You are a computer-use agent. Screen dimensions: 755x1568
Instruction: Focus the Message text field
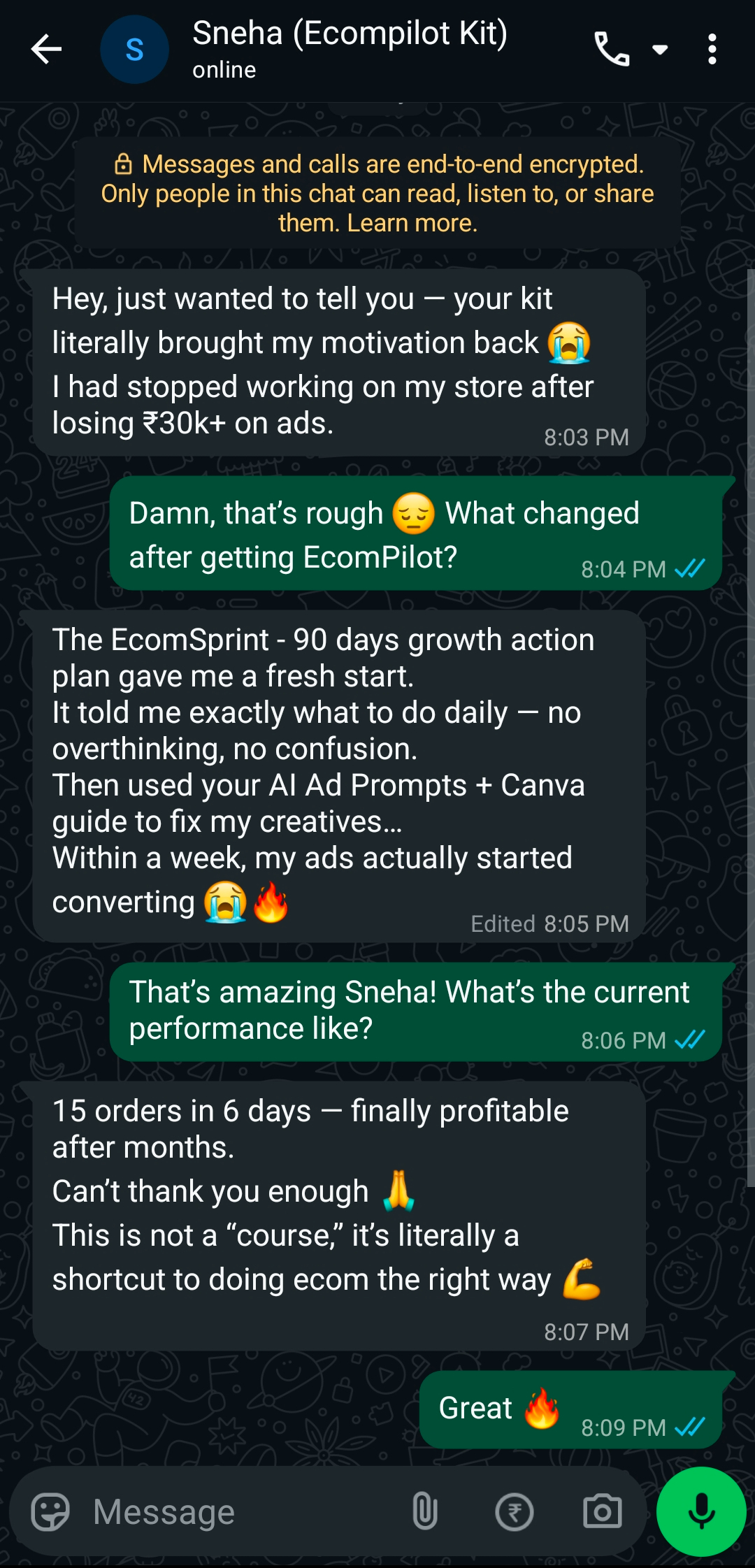click(x=238, y=1512)
